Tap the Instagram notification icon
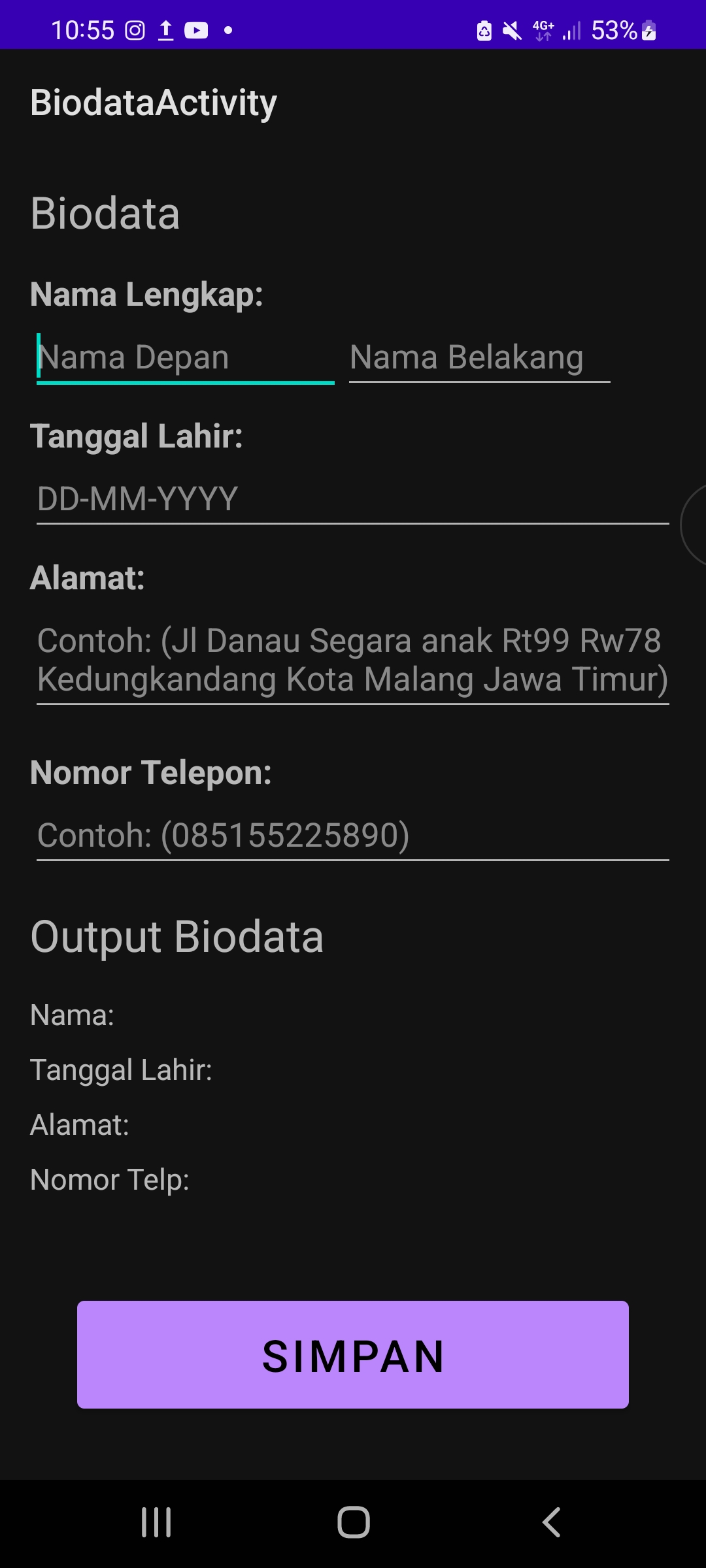Image resolution: width=706 pixels, height=1568 pixels. (x=135, y=29)
